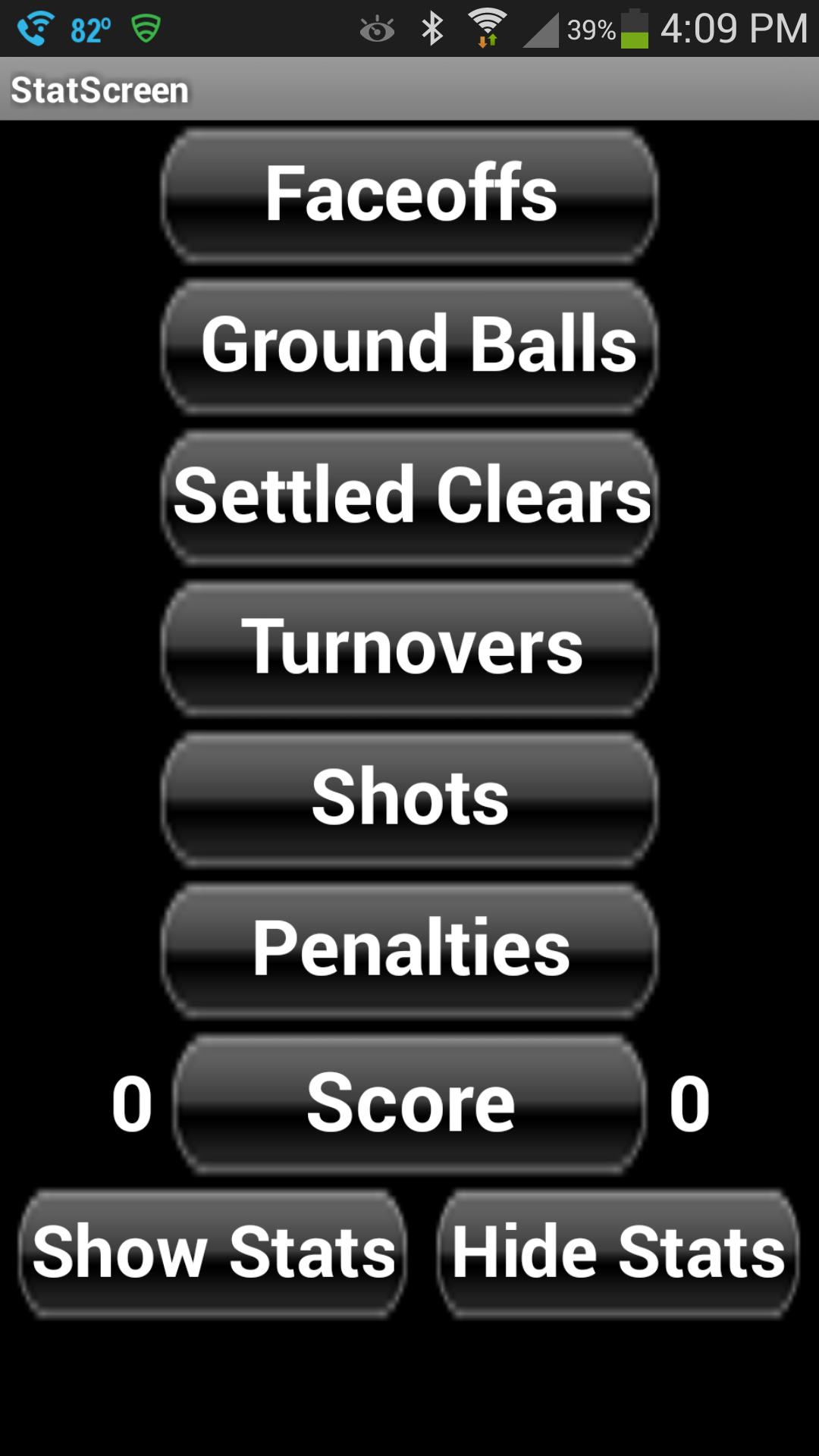Click the right team score of 0
The image size is (819, 1456).
click(x=689, y=1102)
